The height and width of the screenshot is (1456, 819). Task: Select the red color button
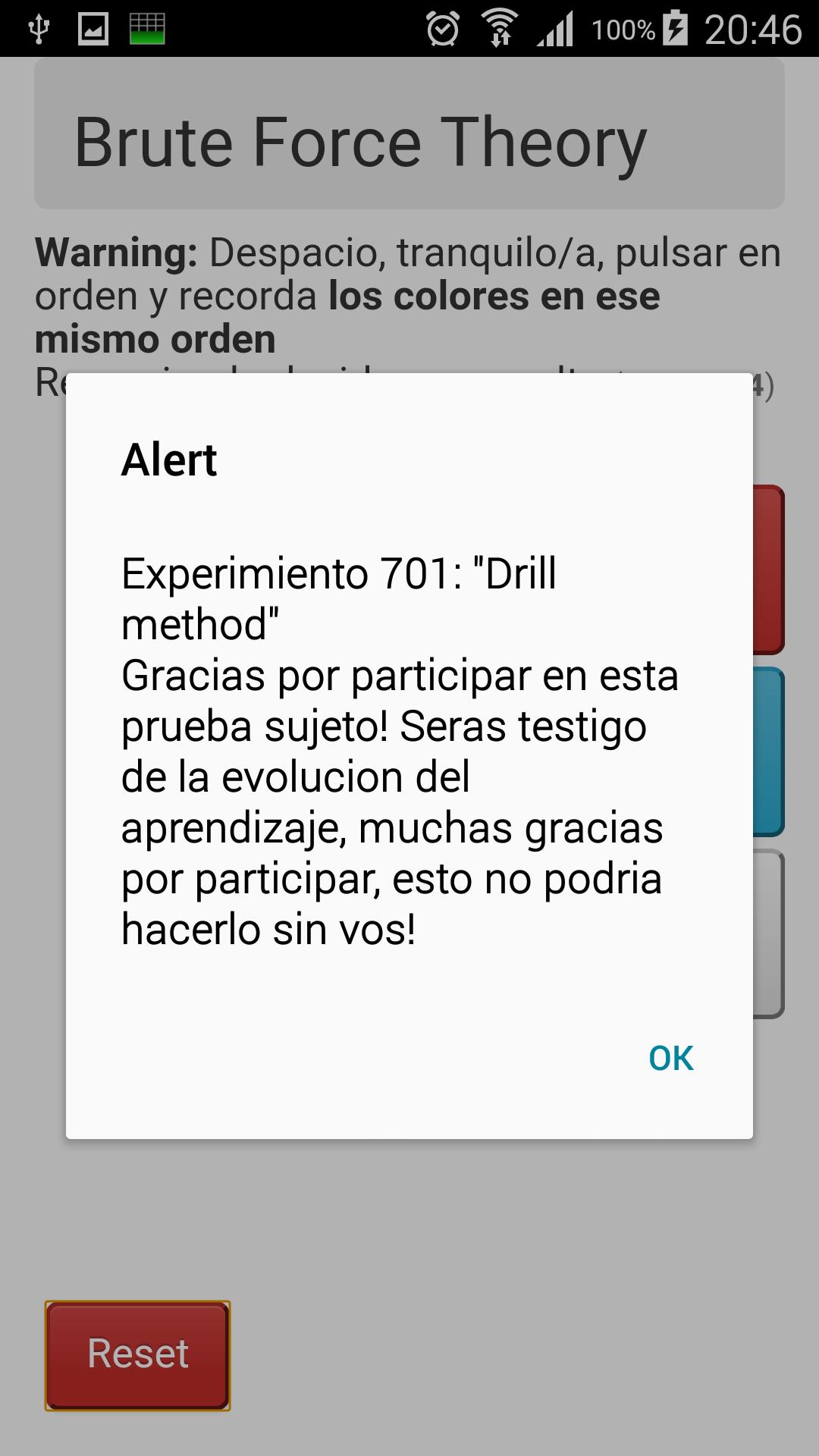tap(768, 570)
